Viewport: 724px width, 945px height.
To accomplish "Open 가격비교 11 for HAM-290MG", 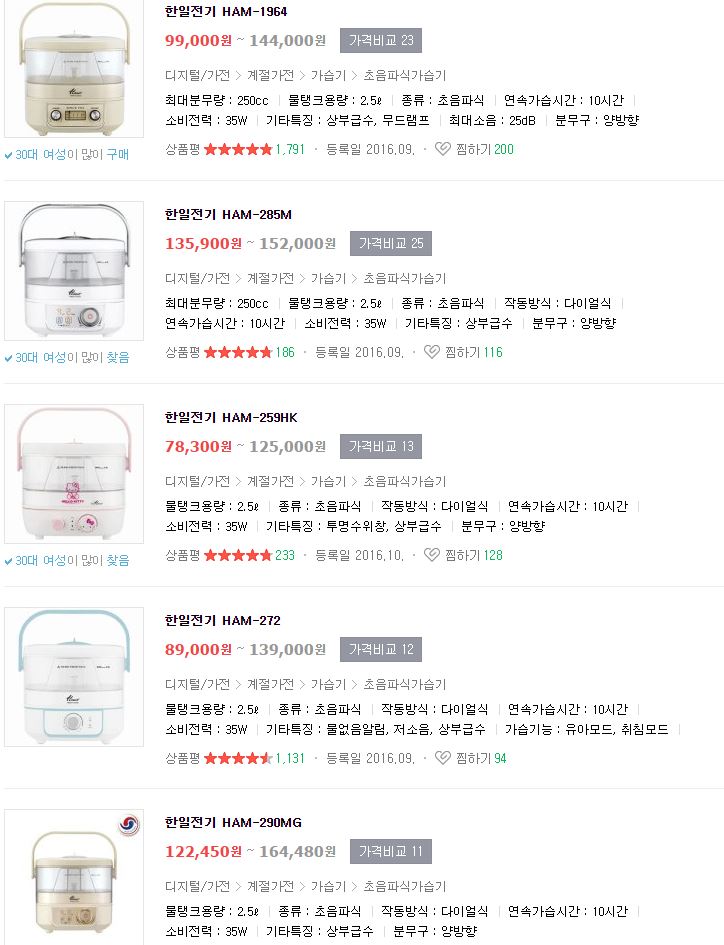I will point(391,852).
